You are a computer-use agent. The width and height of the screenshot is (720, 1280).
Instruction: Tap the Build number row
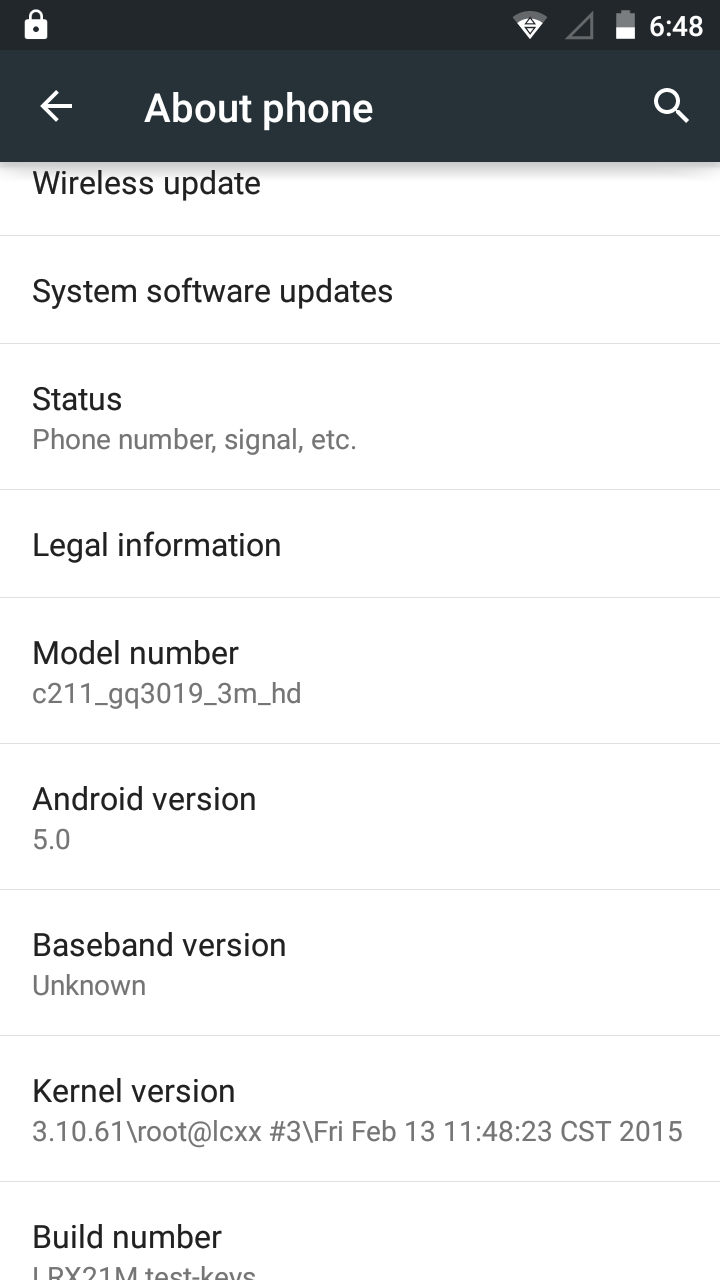click(360, 1240)
